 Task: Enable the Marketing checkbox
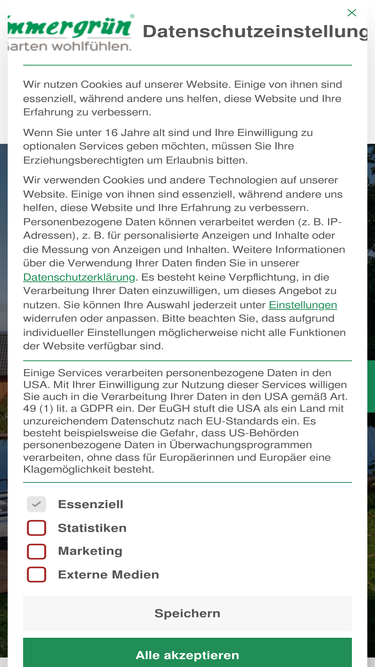click(37, 551)
